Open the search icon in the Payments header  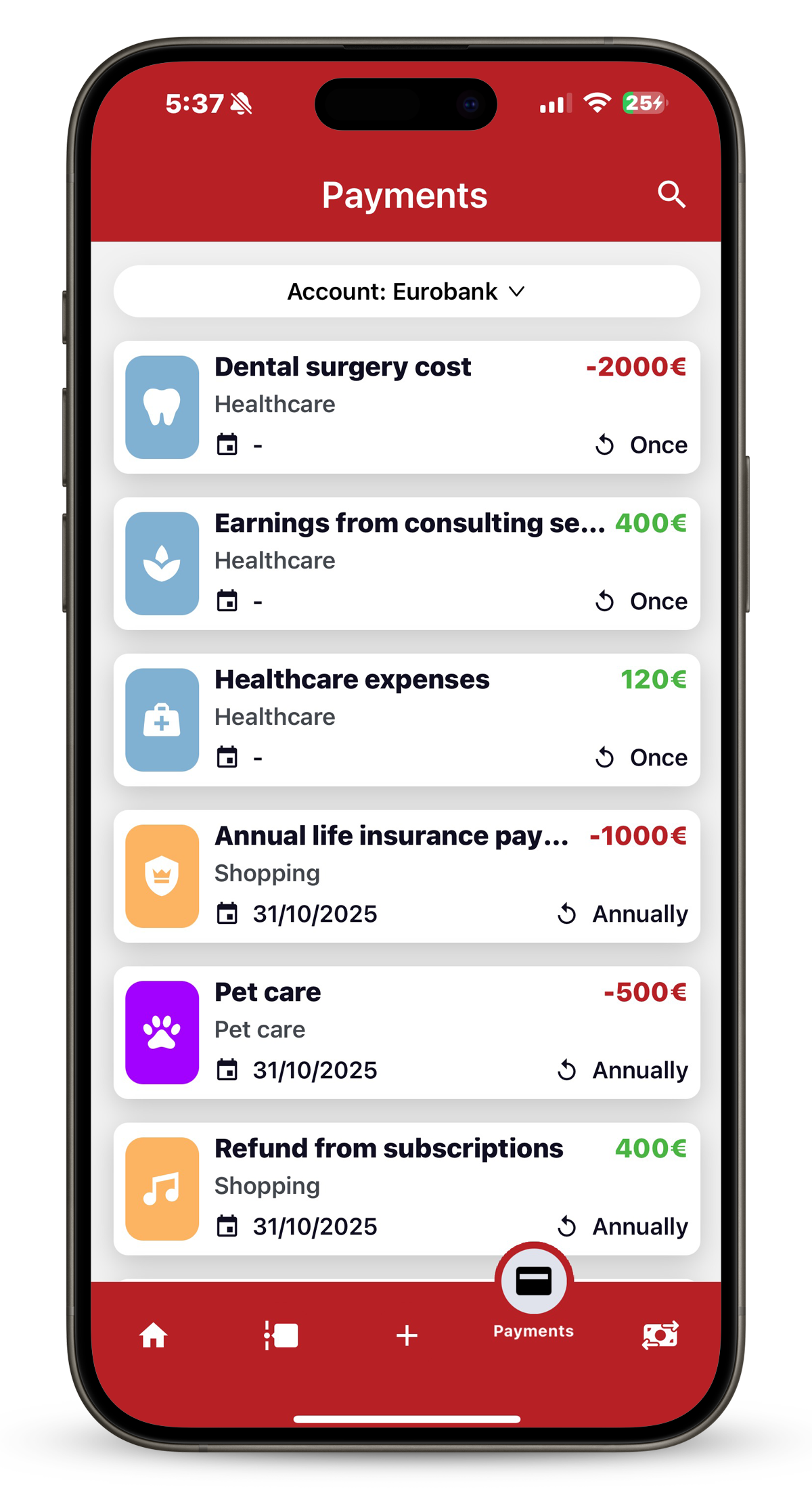(x=671, y=195)
